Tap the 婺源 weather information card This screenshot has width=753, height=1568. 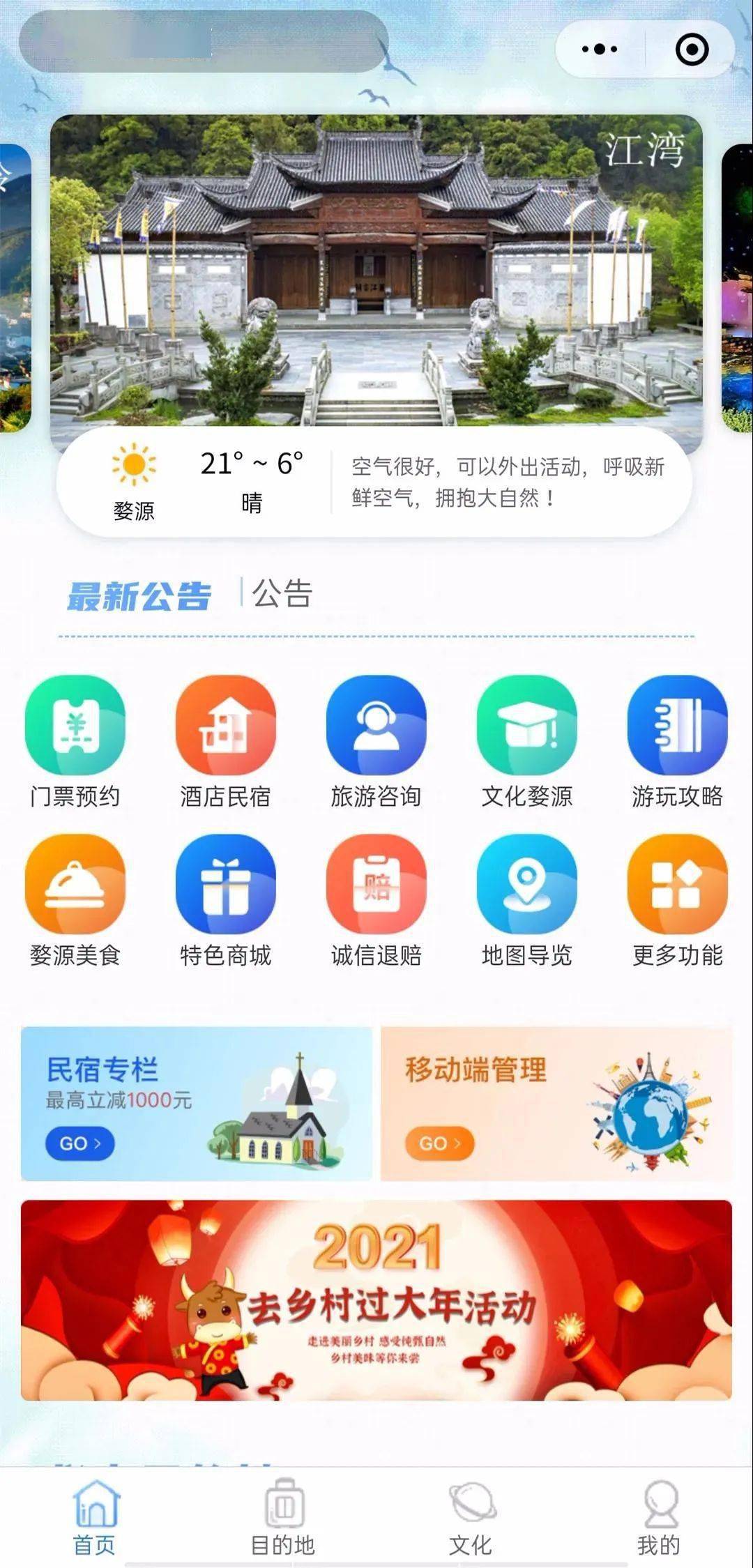click(376, 485)
